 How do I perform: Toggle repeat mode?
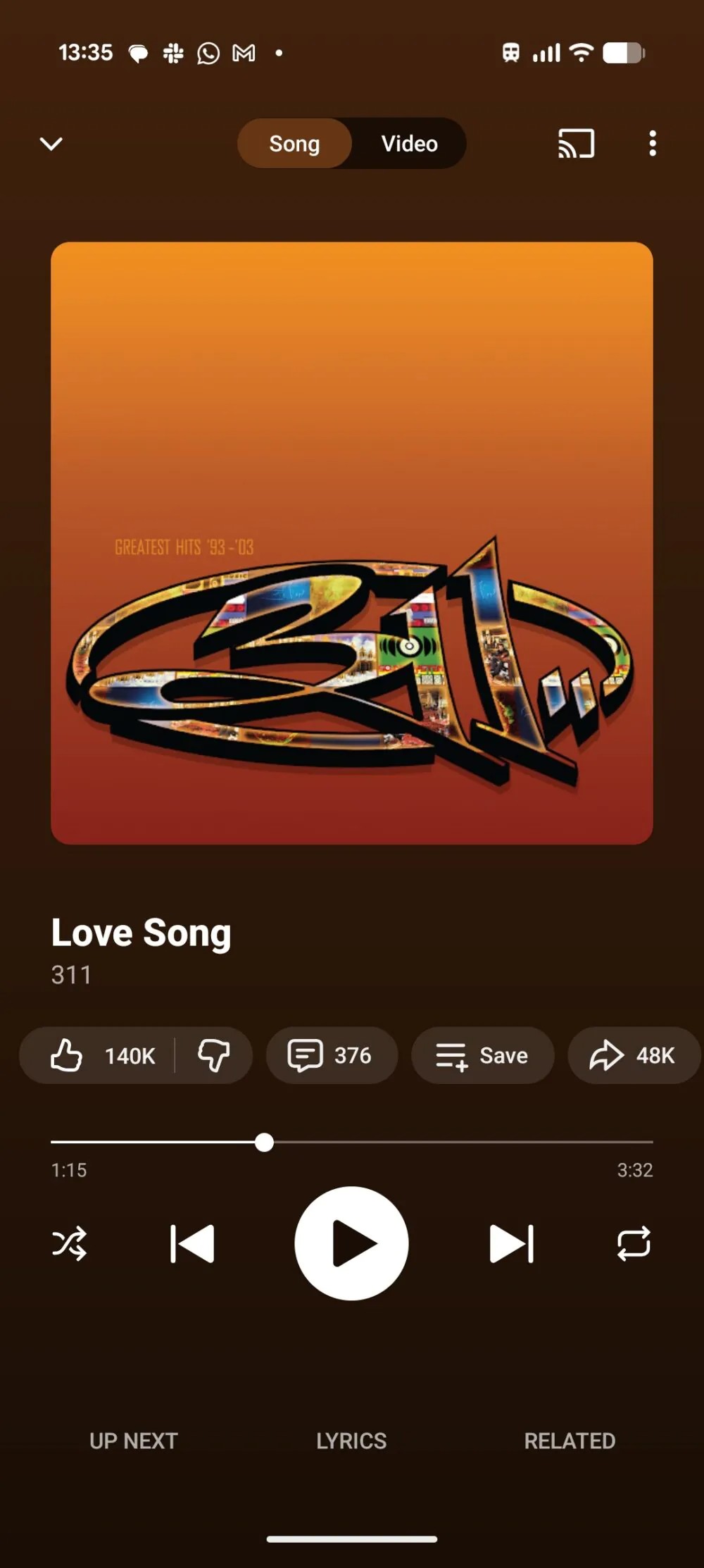[x=634, y=1243]
